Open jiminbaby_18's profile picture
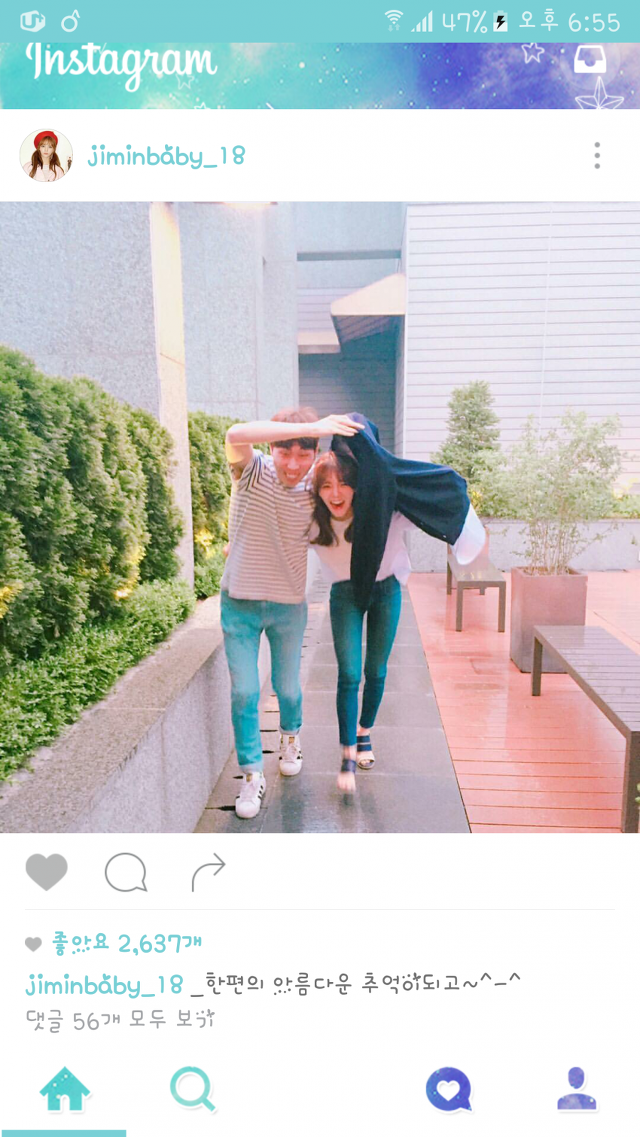Image resolution: width=640 pixels, height=1137 pixels. point(46,155)
